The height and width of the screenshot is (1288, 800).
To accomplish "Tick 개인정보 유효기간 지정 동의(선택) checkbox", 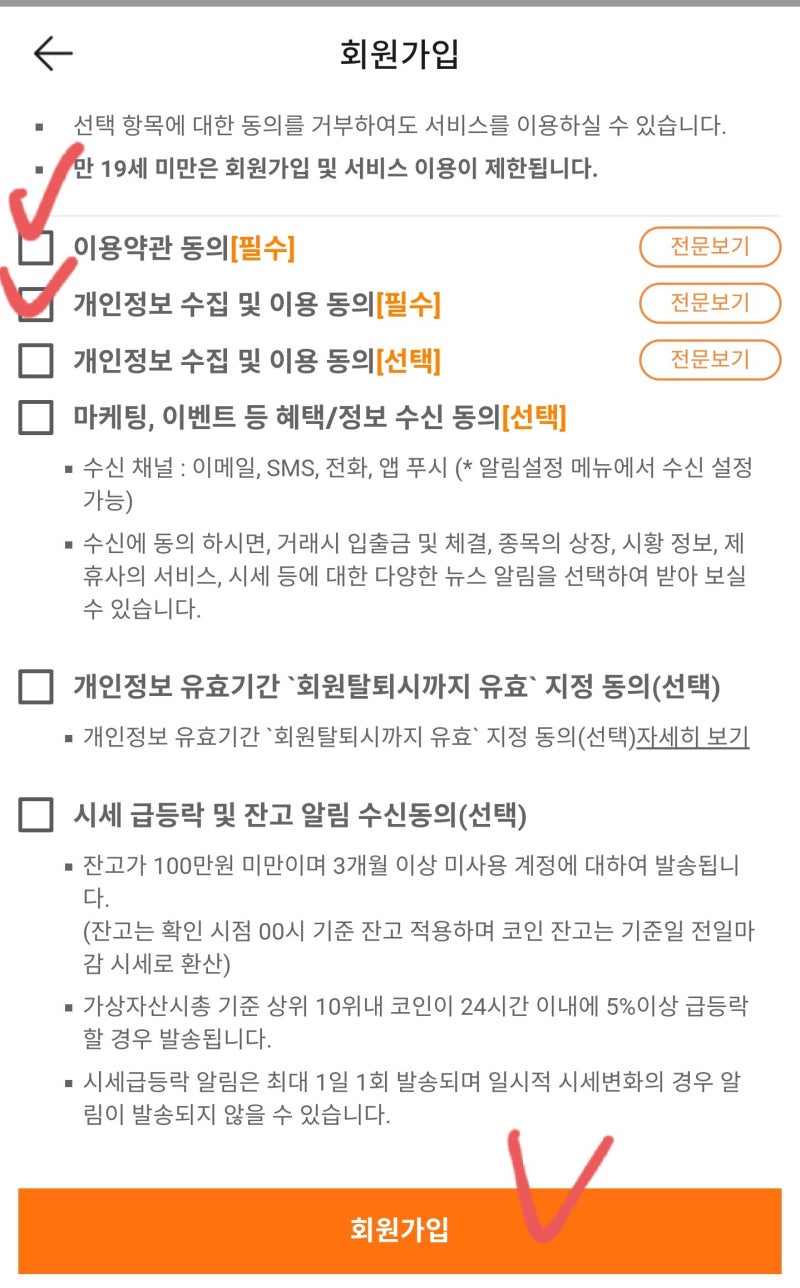I will point(36,687).
